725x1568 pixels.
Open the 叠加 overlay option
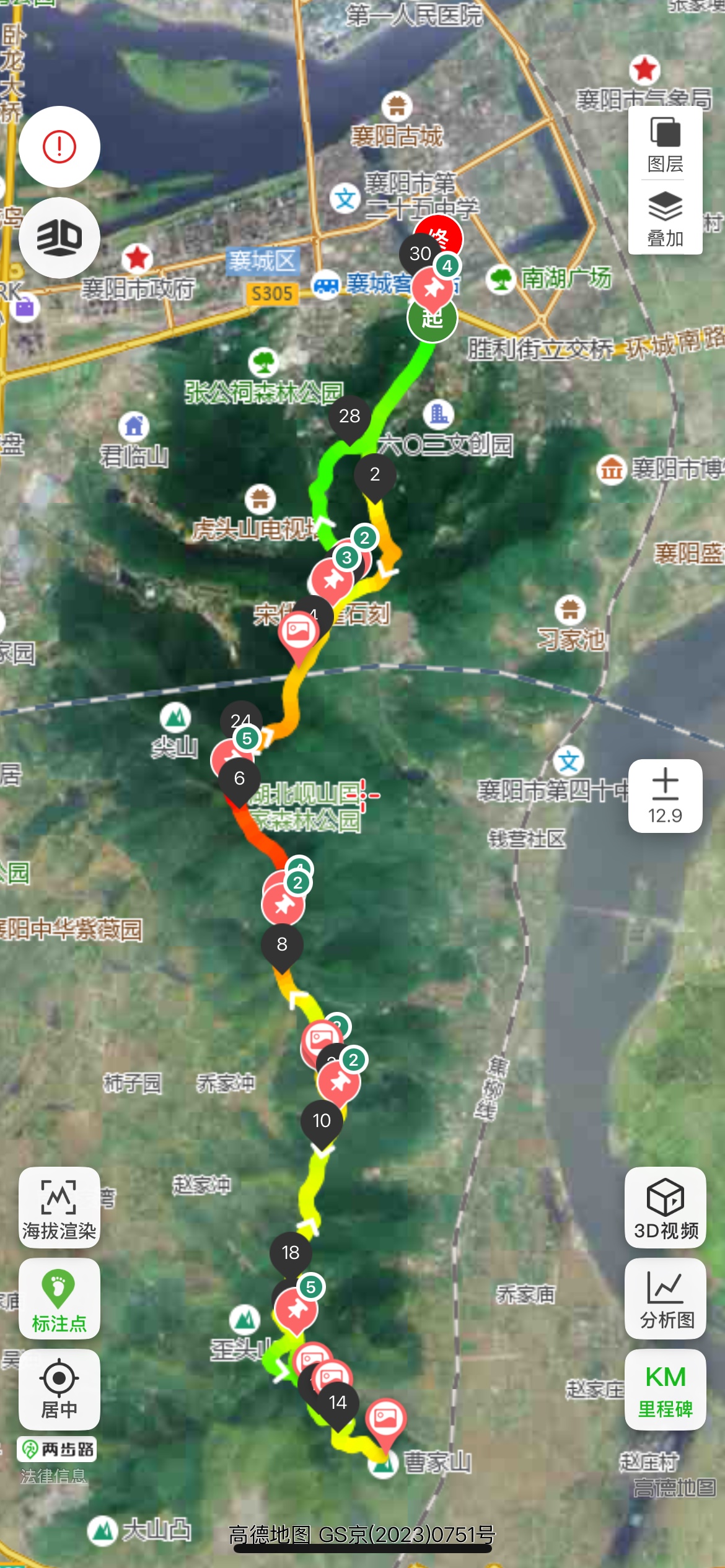coord(666,218)
